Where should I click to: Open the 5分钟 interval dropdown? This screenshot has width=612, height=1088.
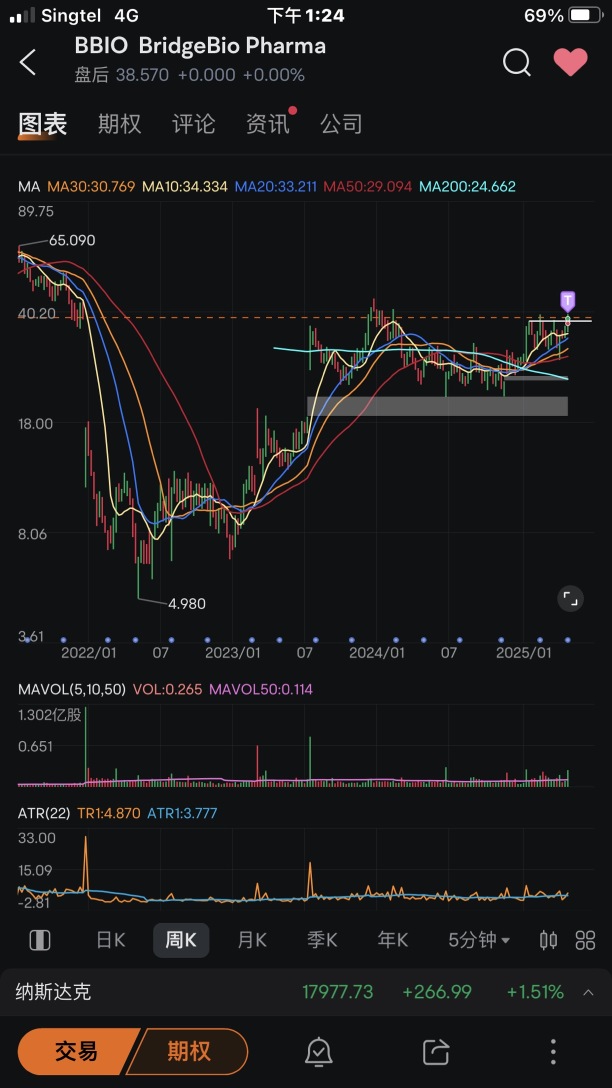point(479,940)
